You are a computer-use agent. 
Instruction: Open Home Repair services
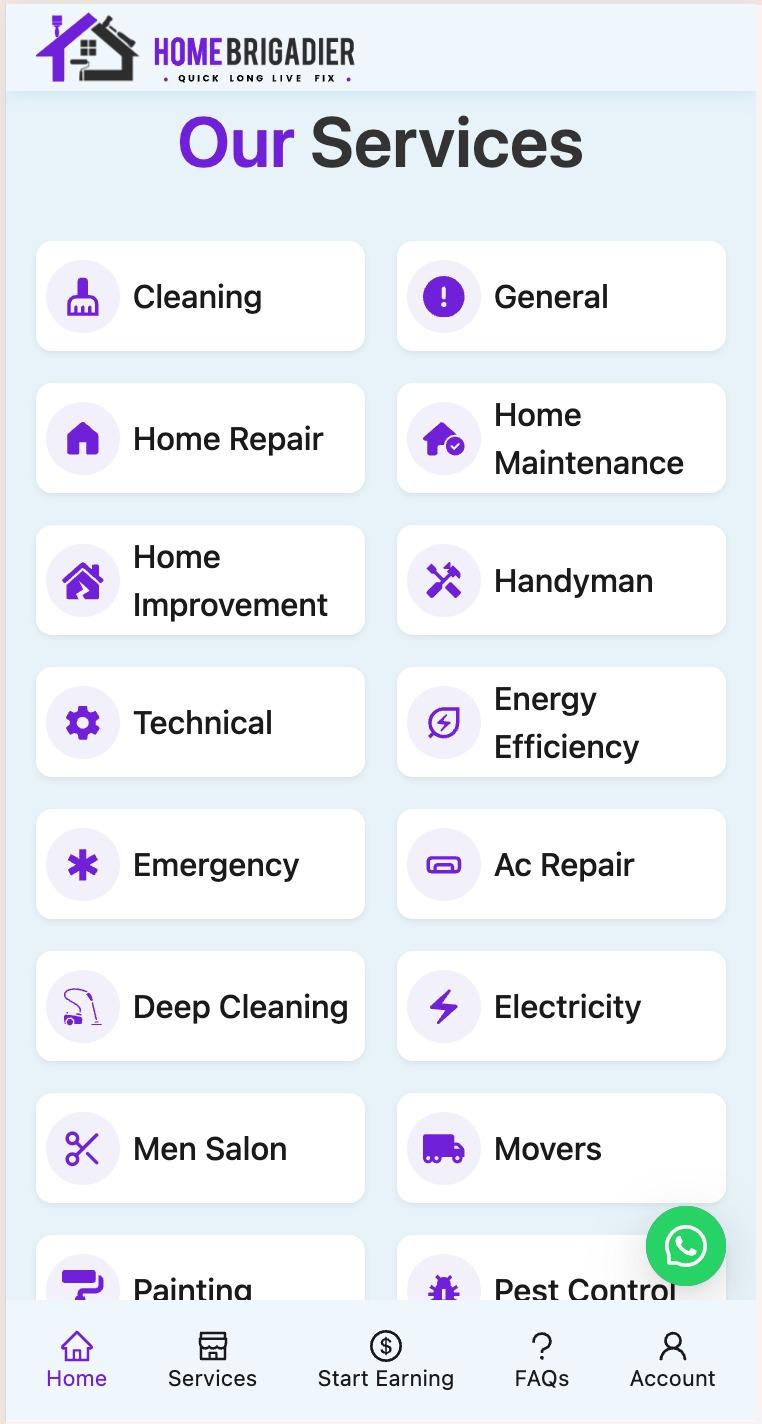pos(200,438)
